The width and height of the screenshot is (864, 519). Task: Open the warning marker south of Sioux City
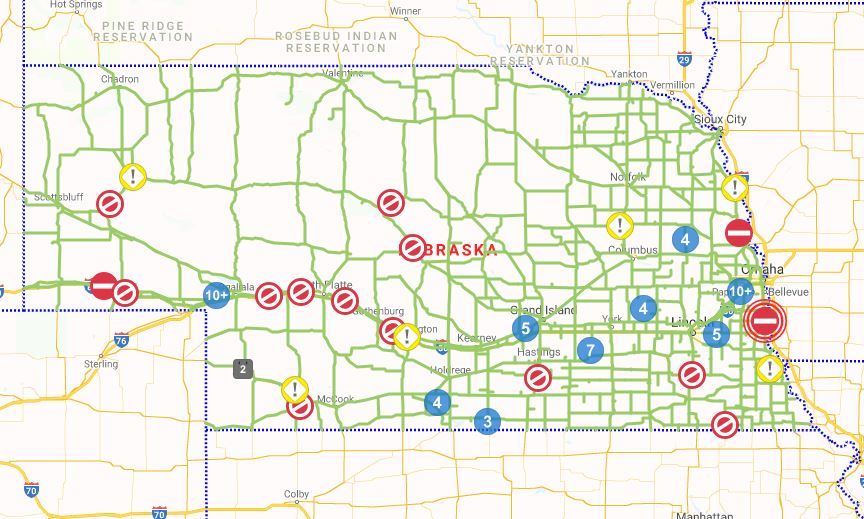(735, 188)
